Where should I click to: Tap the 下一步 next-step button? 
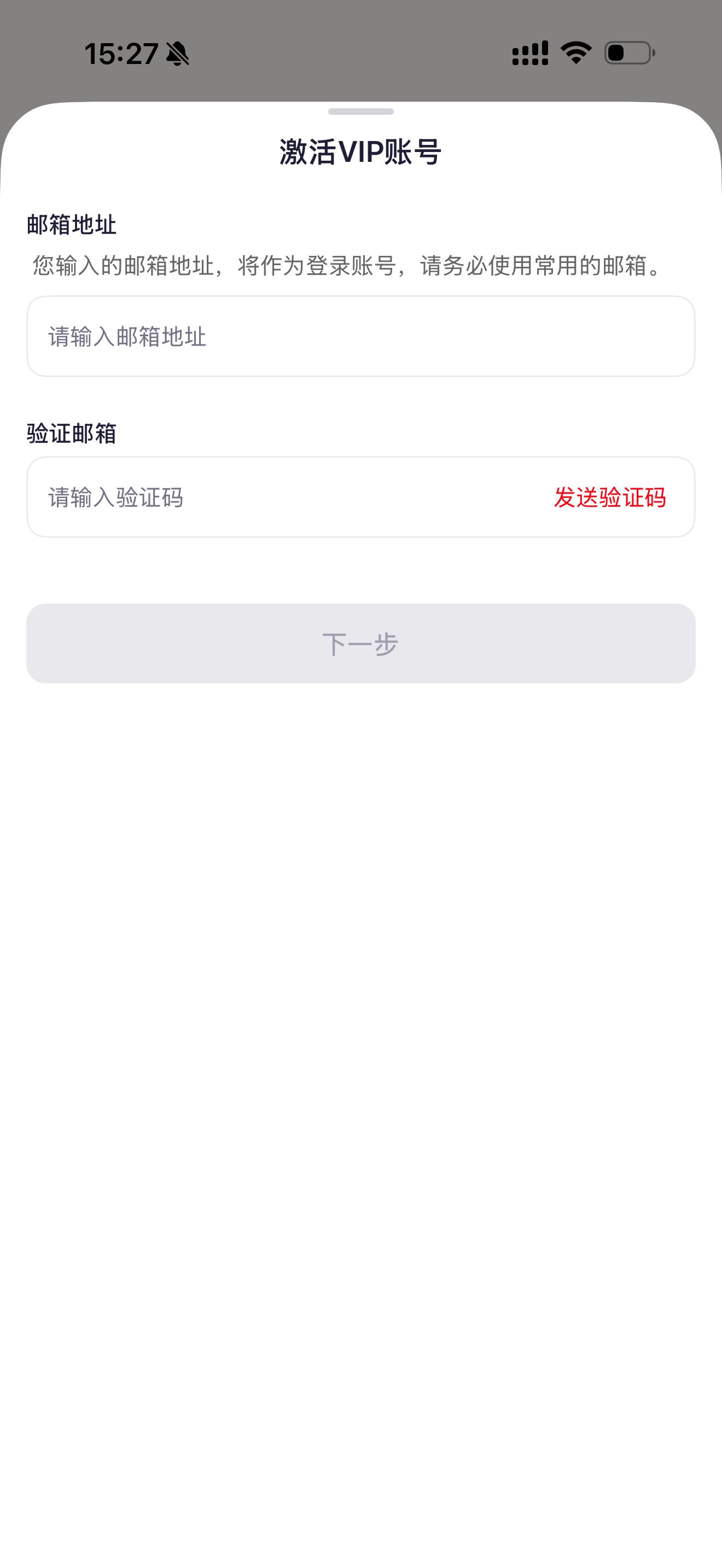[x=360, y=643]
